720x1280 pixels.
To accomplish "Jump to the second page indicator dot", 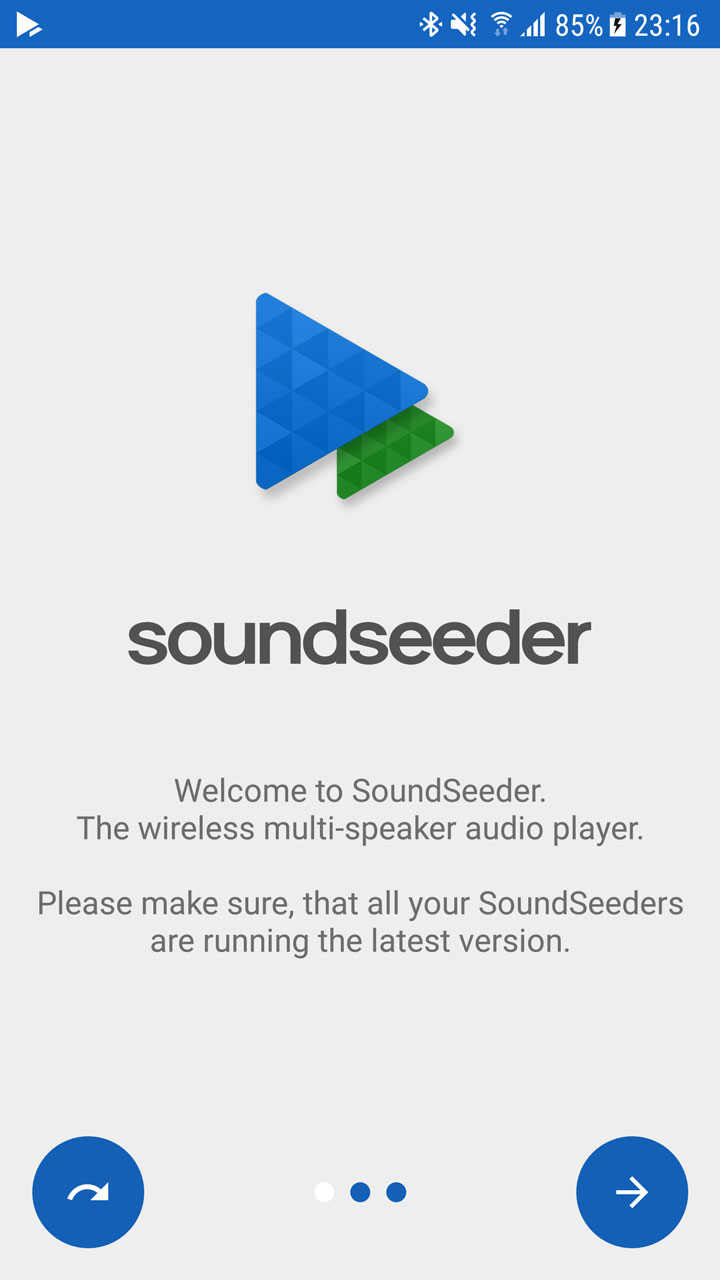I will (360, 1192).
